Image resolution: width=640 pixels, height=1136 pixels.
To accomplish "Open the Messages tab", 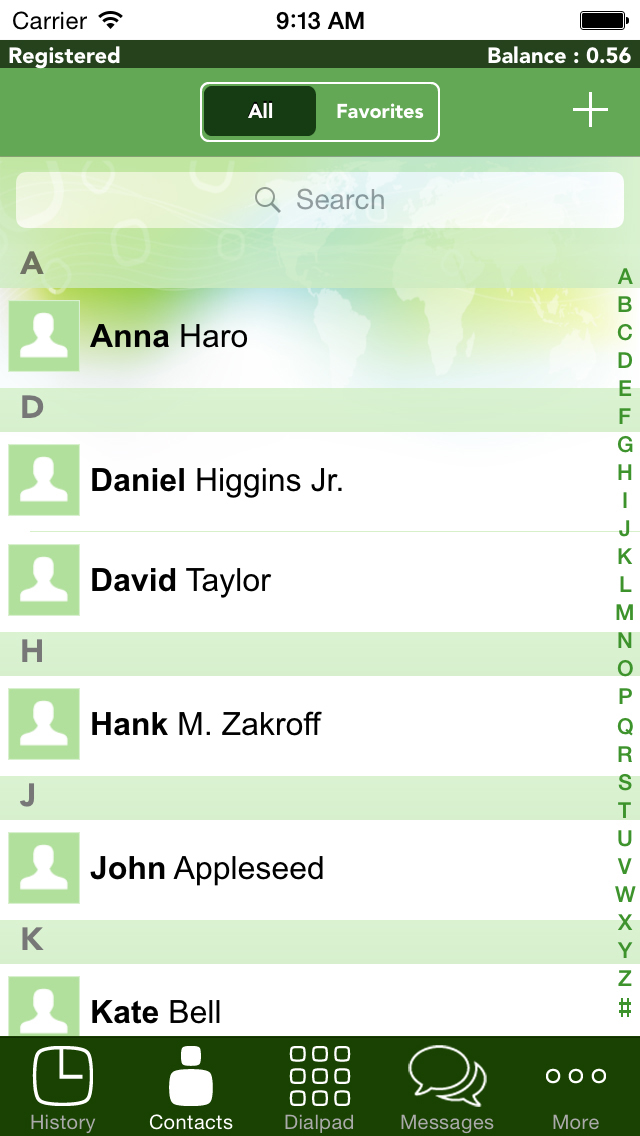I will [x=447, y=1087].
